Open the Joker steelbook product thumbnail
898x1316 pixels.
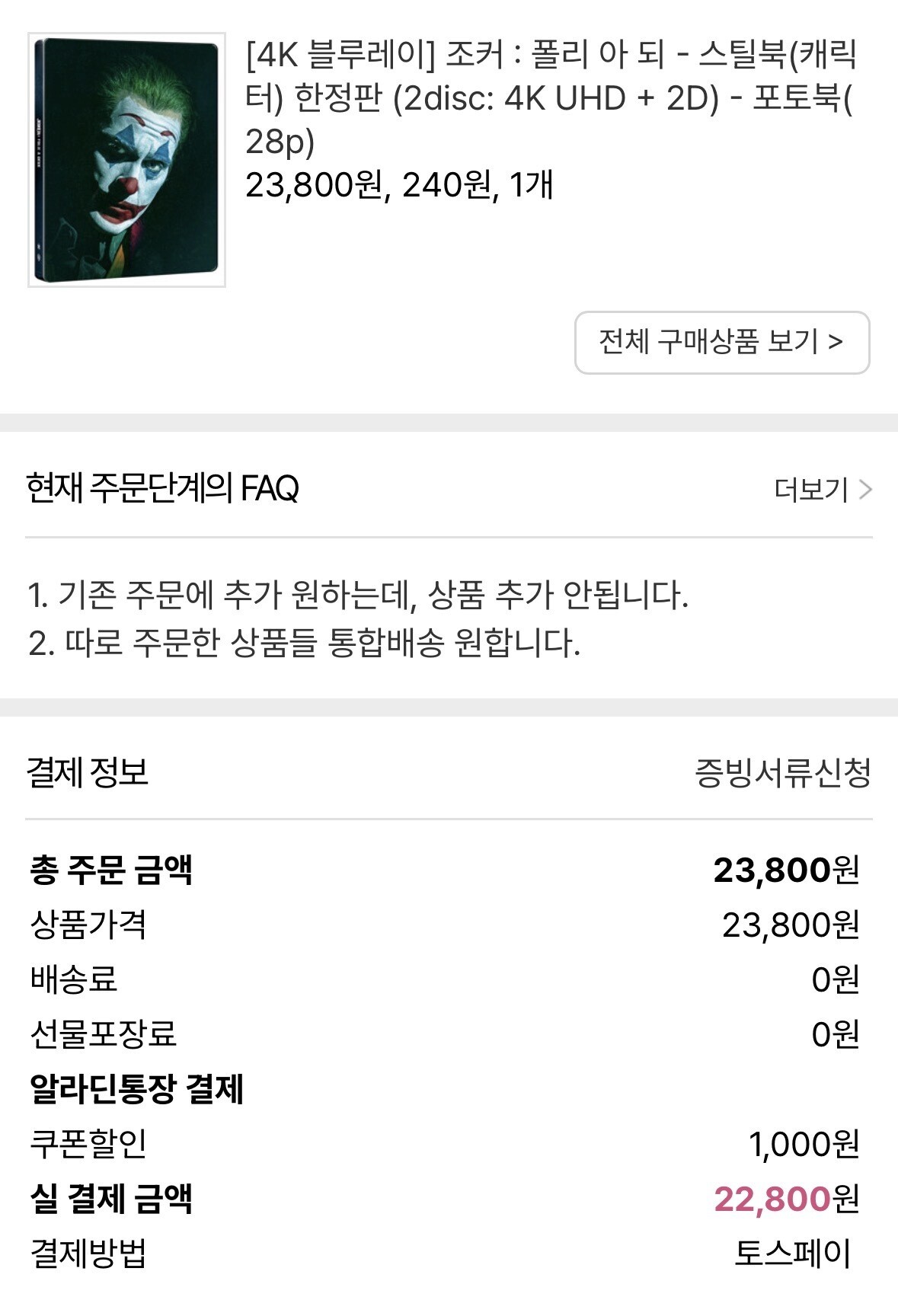point(126,160)
